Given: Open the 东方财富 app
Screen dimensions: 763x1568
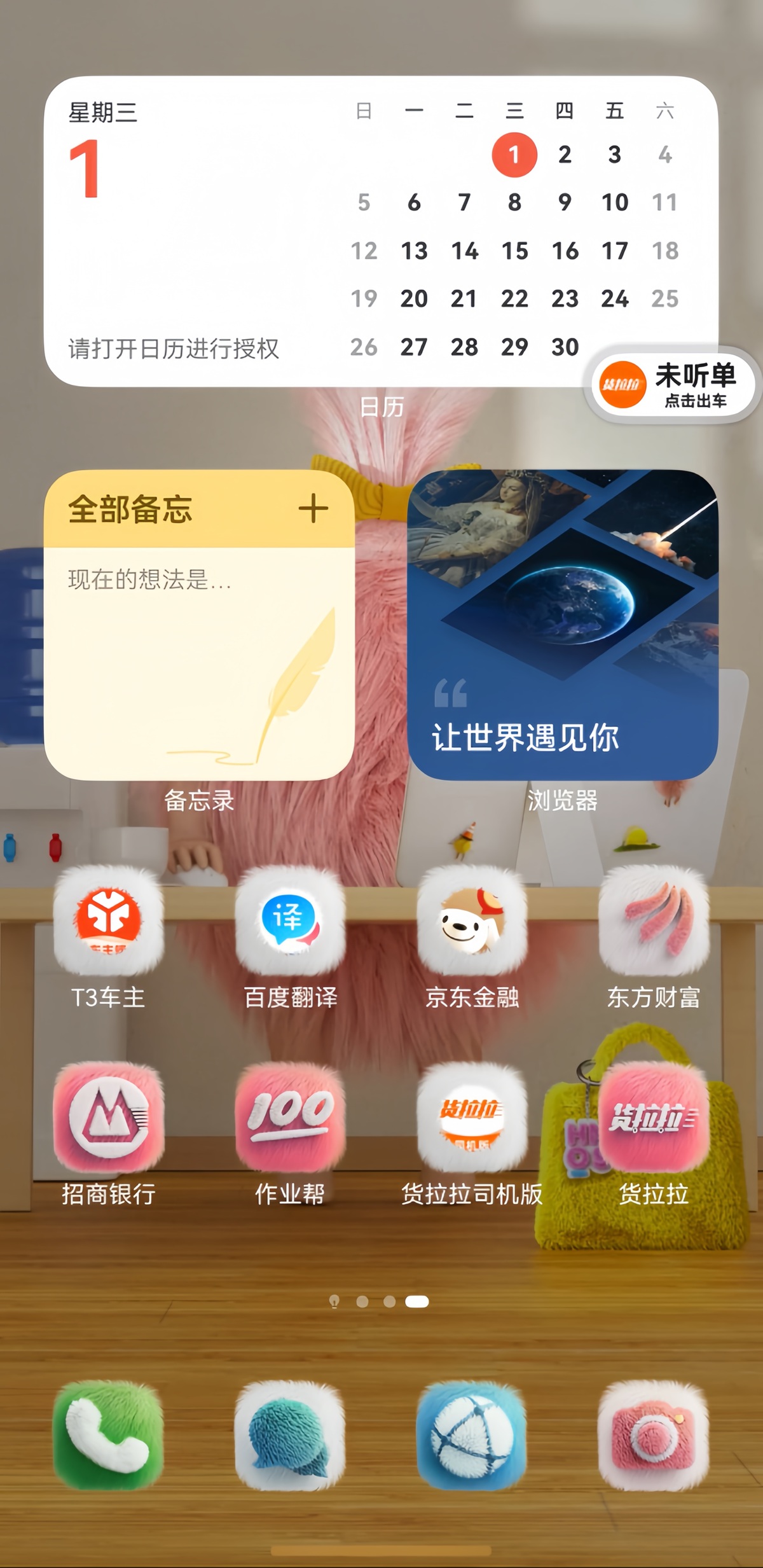Looking at the screenshot, I should (x=654, y=920).
